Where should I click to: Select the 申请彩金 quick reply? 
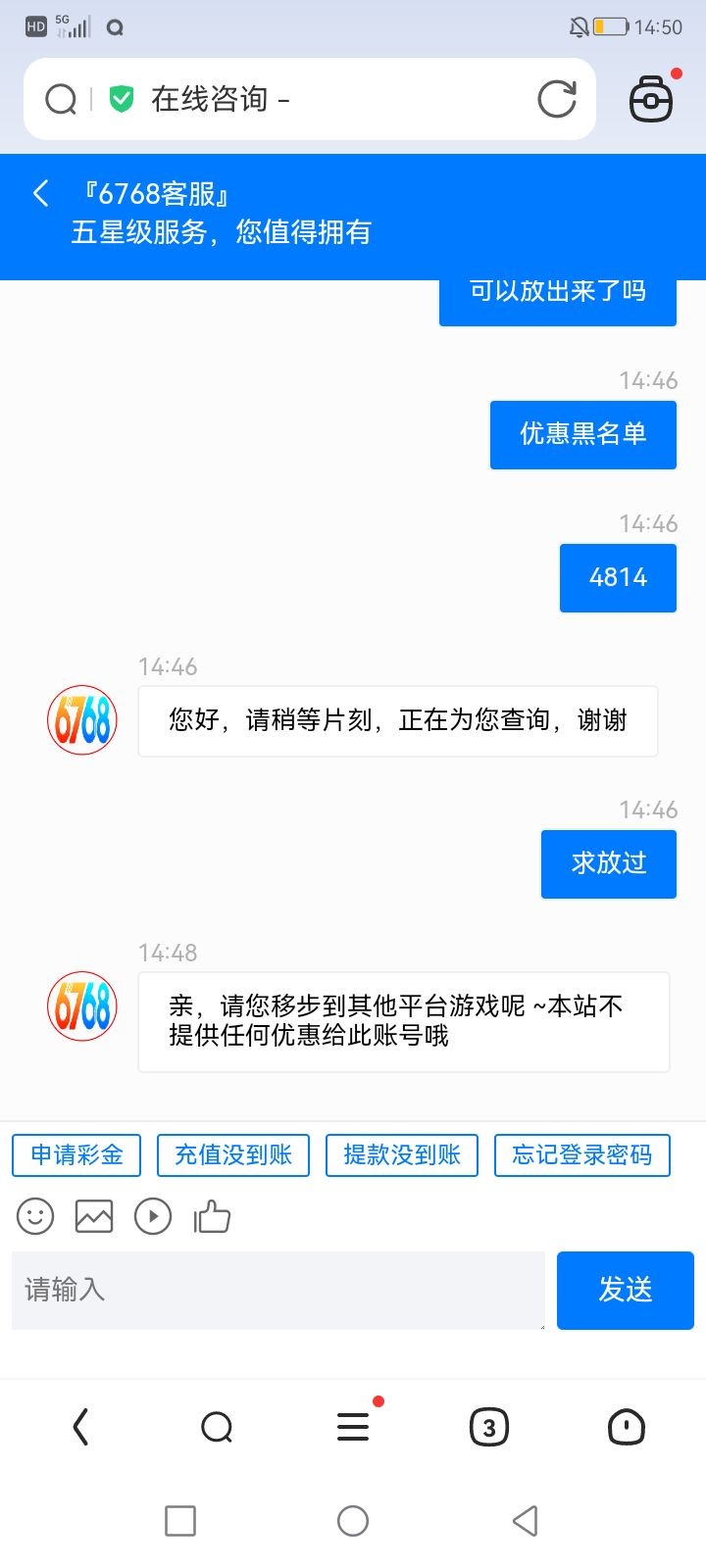pyautogui.click(x=76, y=1155)
